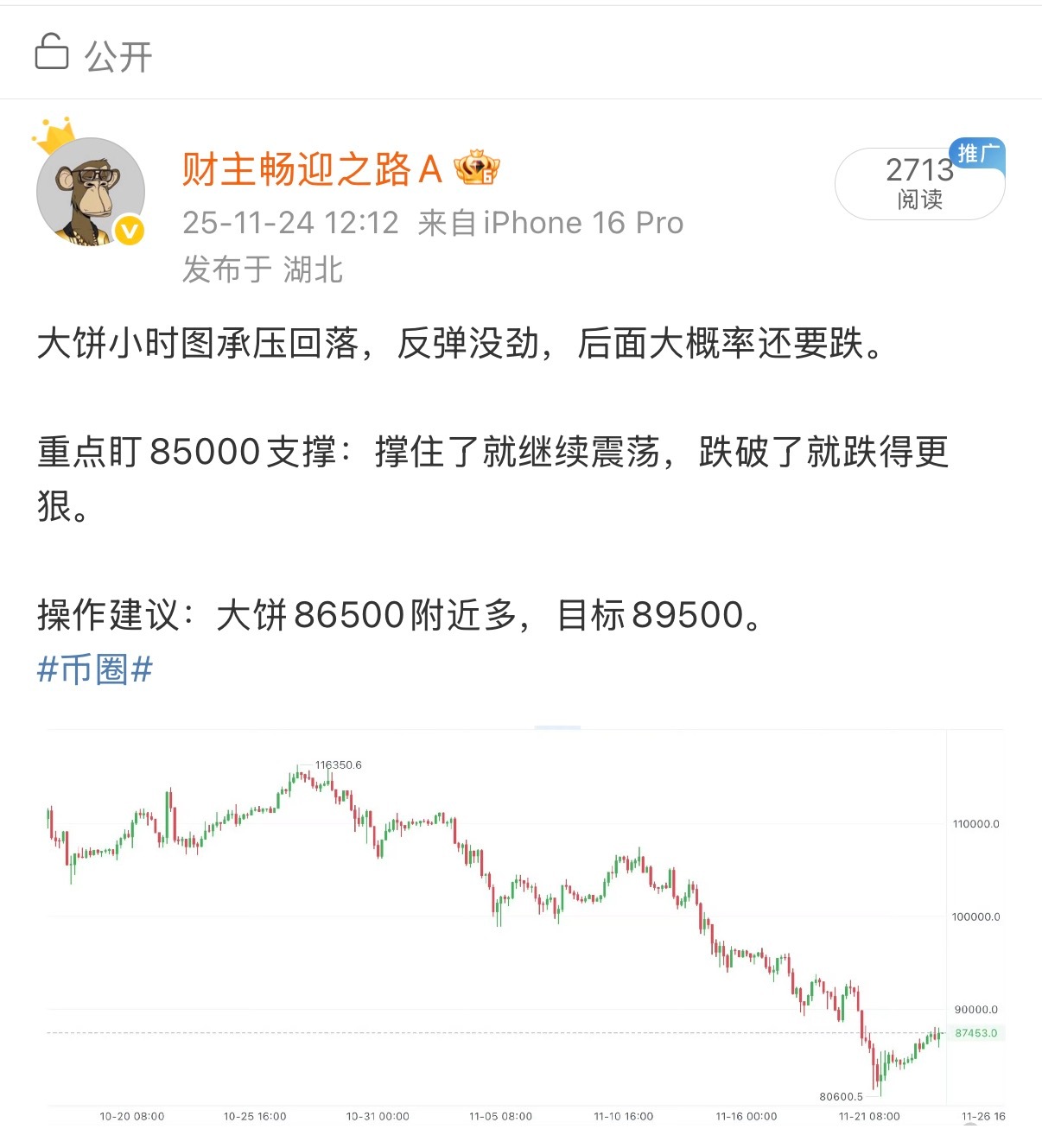Open the profile 财主畅迎之路A
The height and width of the screenshot is (1148, 1042).
(311, 169)
